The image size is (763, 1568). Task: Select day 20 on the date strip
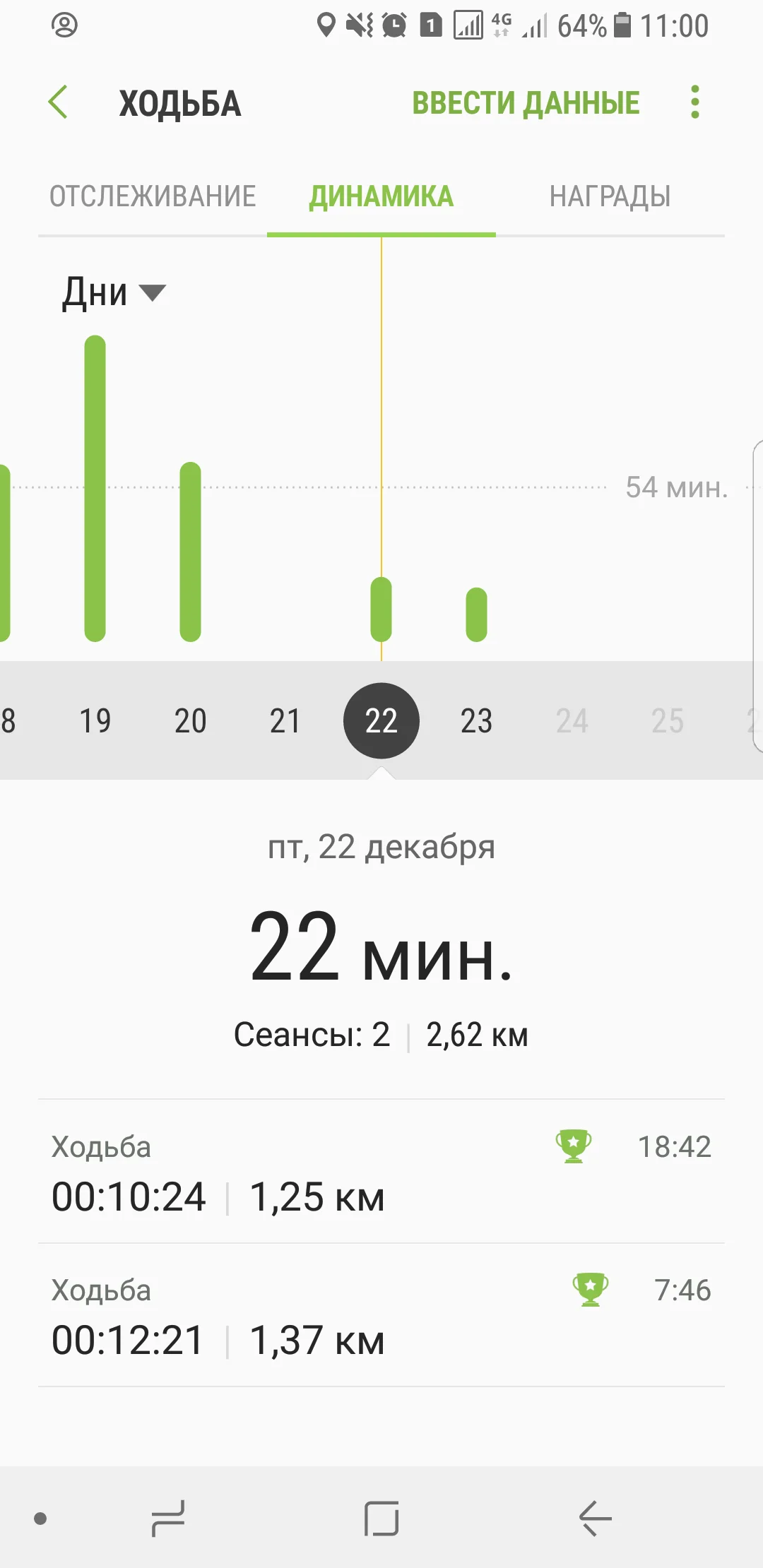[x=190, y=721]
